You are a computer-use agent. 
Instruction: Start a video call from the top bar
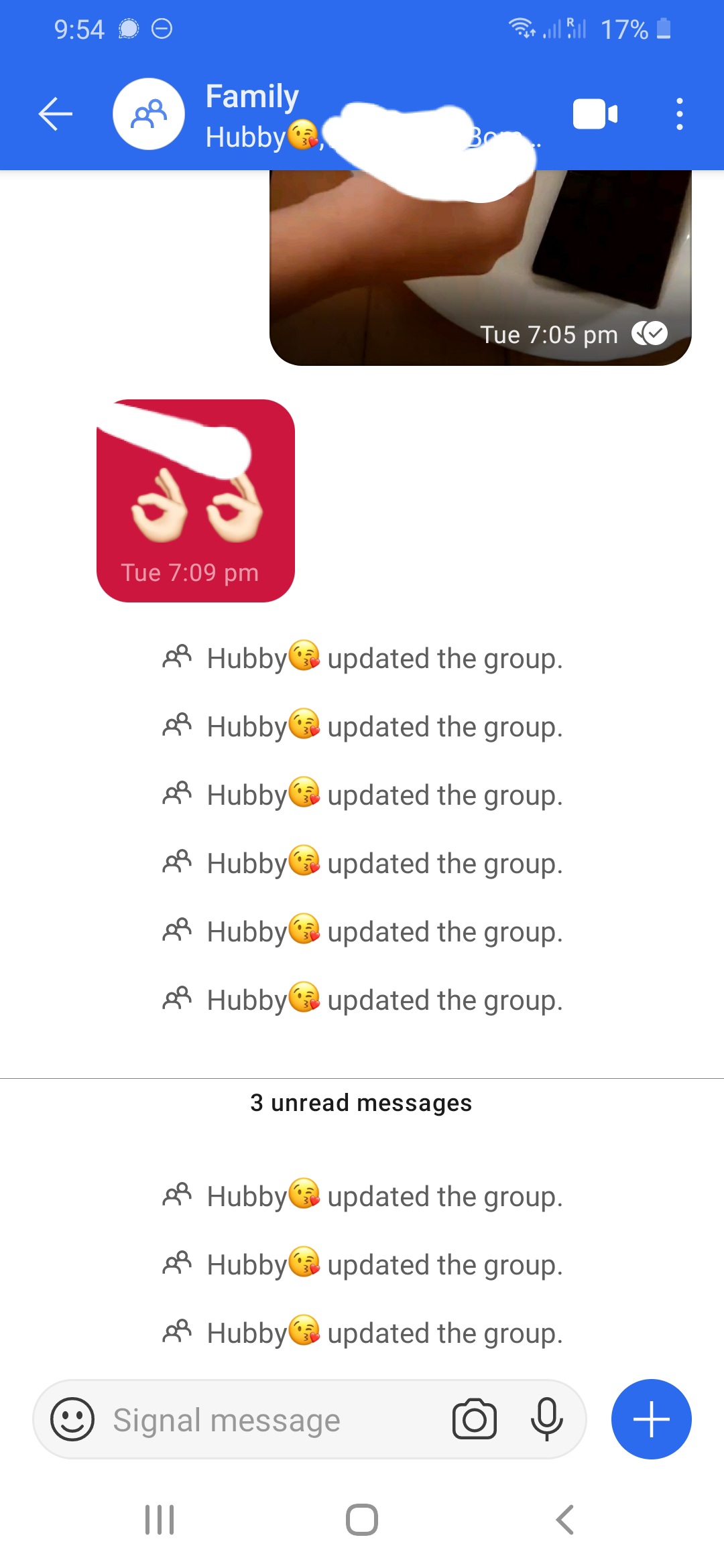point(595,114)
